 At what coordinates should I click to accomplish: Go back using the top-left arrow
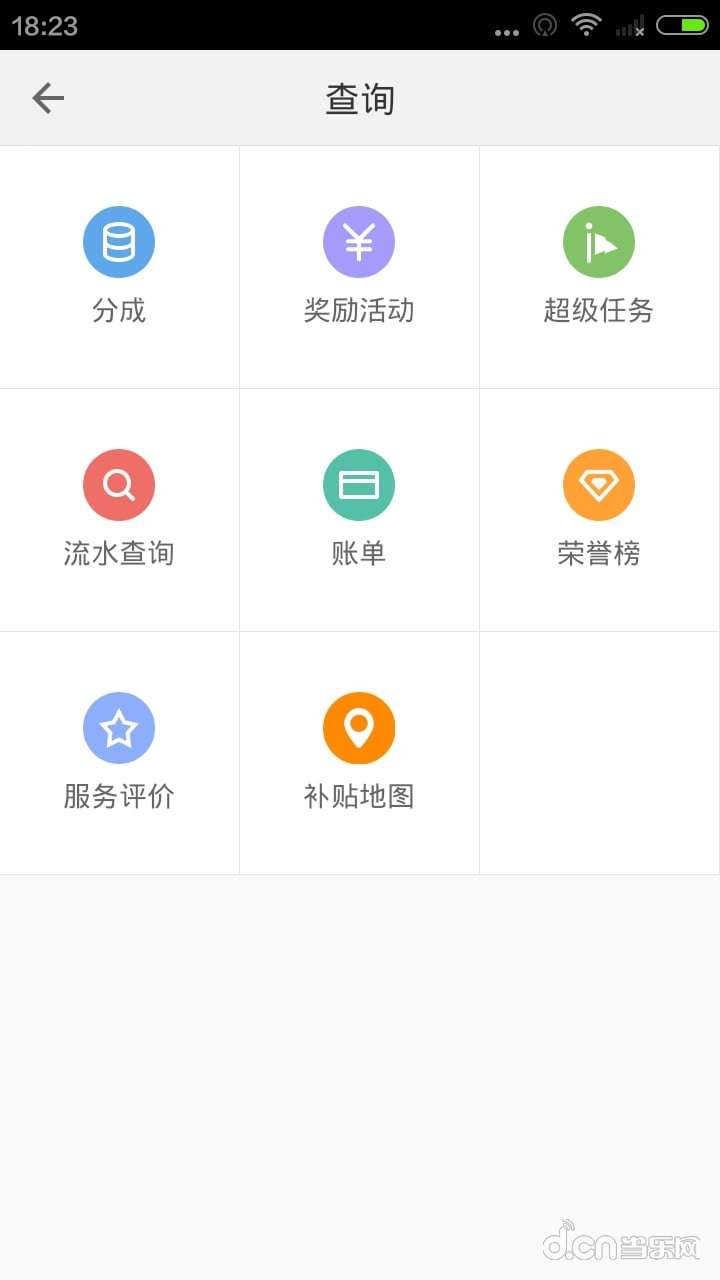point(48,98)
